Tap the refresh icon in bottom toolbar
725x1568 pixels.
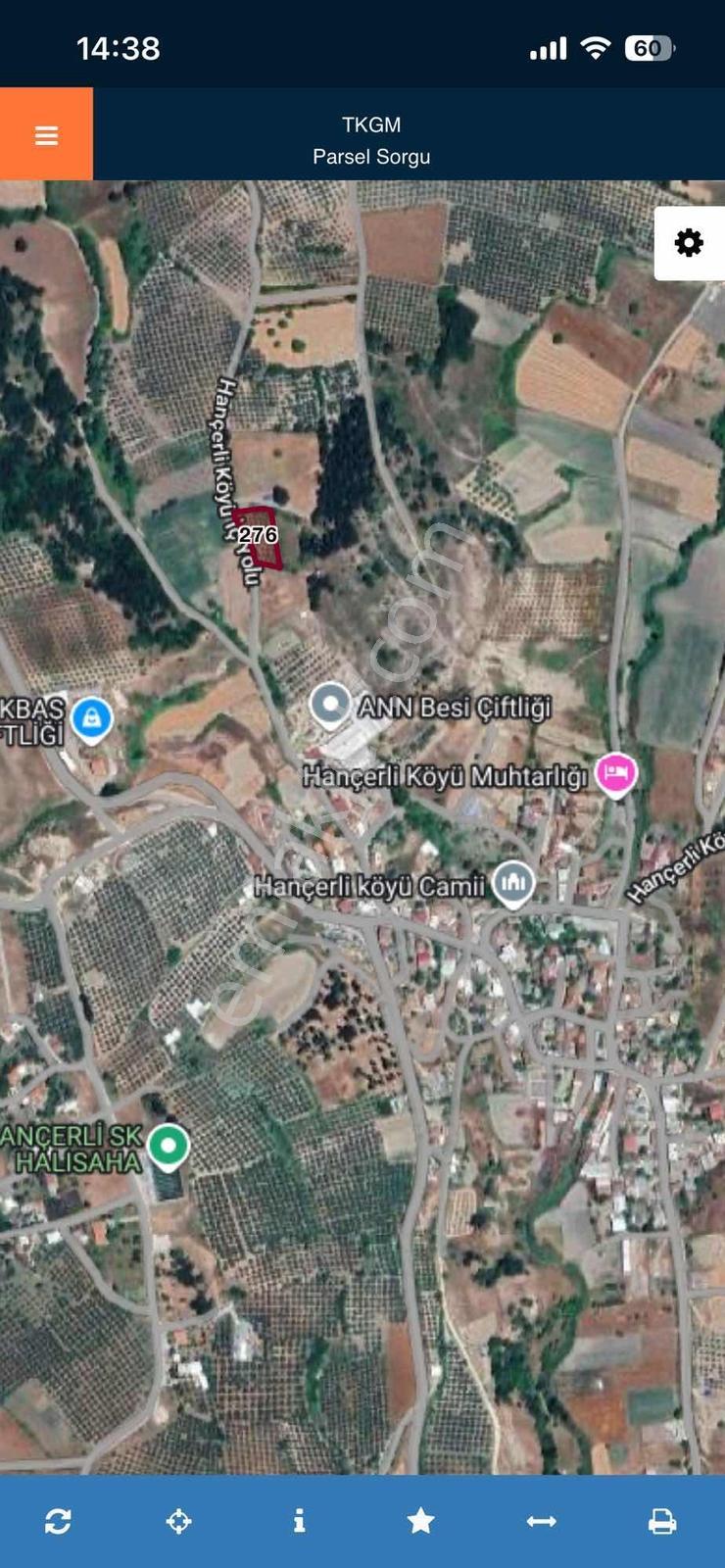58,1521
